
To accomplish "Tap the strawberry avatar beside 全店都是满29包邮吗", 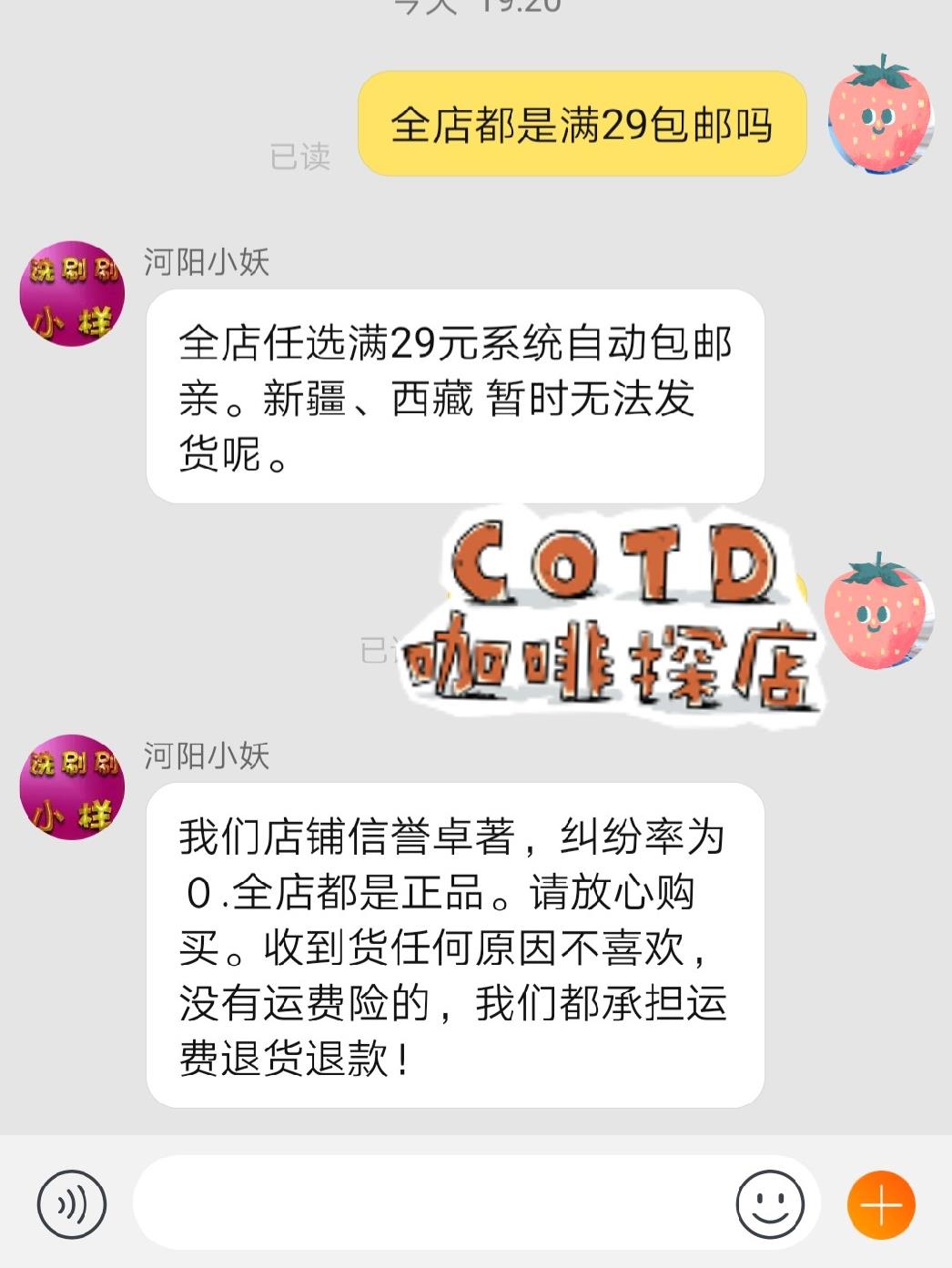I will (x=879, y=115).
